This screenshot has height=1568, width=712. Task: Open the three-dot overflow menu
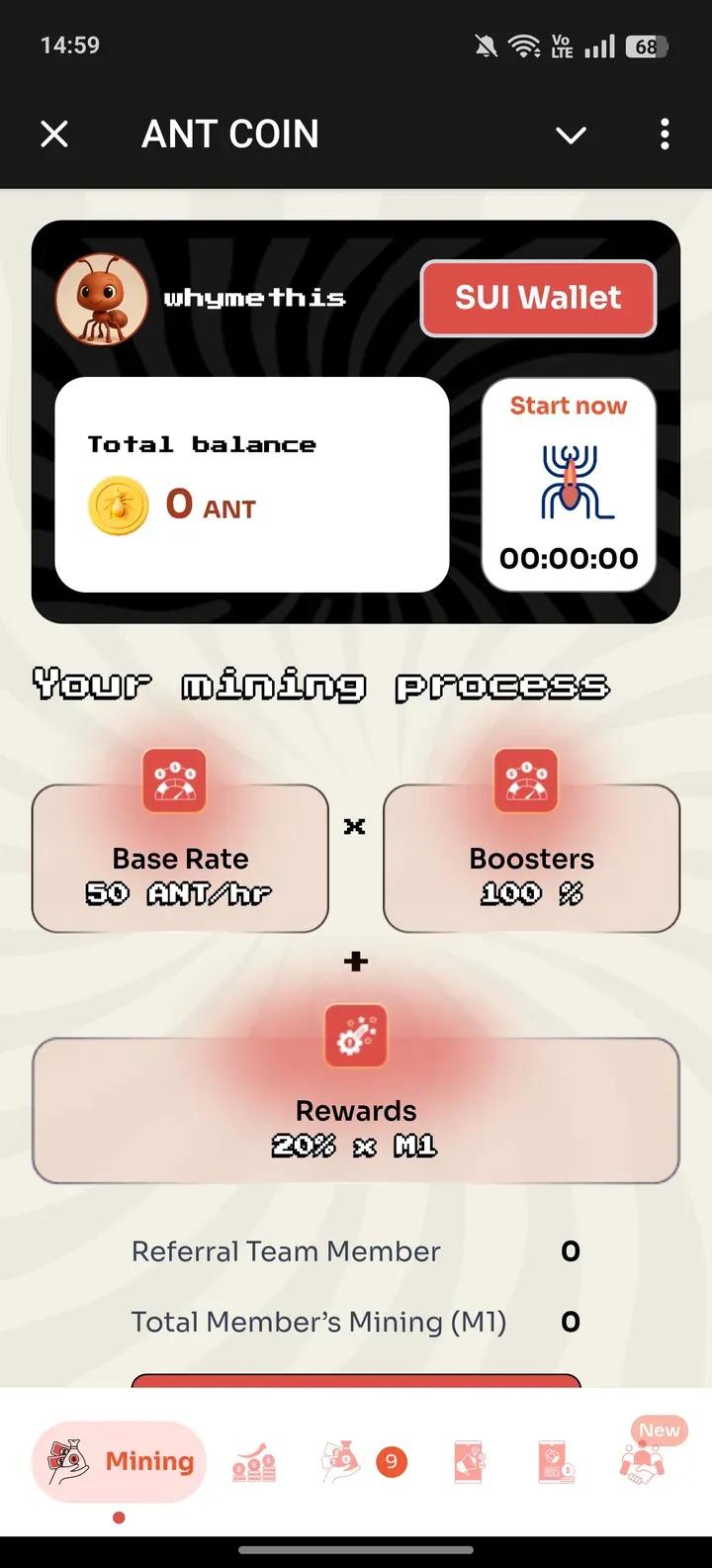[x=664, y=135]
